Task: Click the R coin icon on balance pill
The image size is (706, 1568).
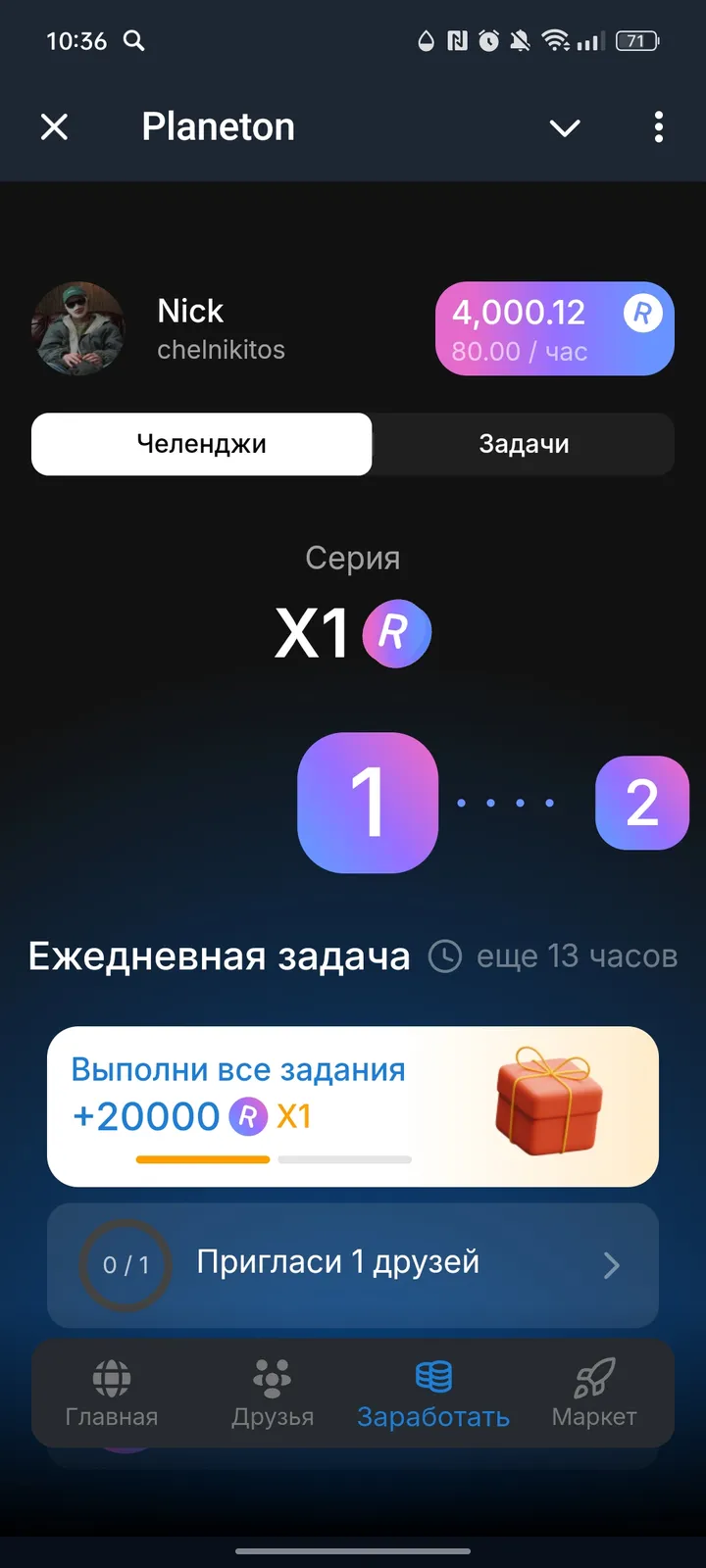Action: tap(644, 315)
